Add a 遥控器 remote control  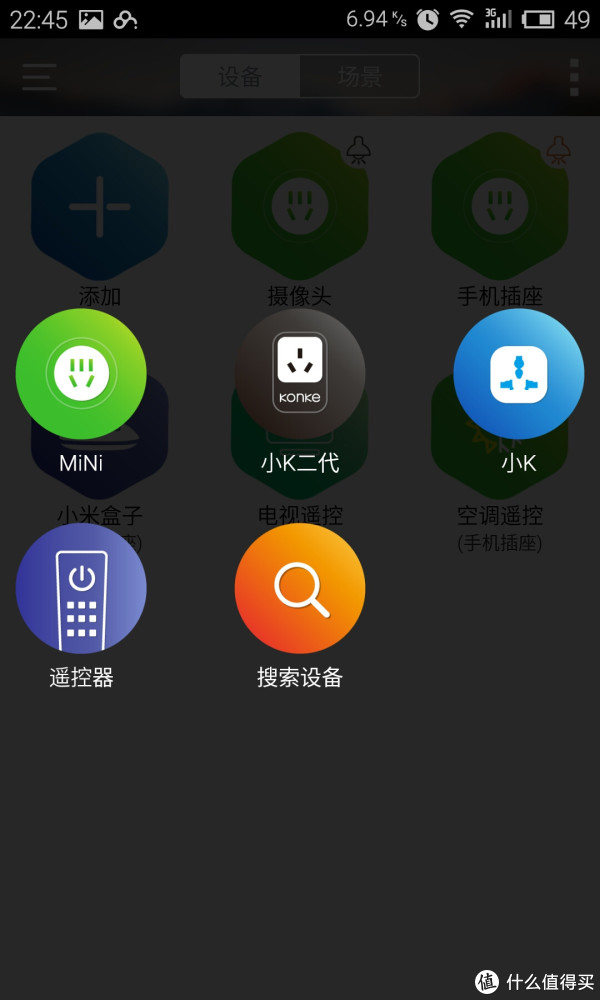coord(81,588)
